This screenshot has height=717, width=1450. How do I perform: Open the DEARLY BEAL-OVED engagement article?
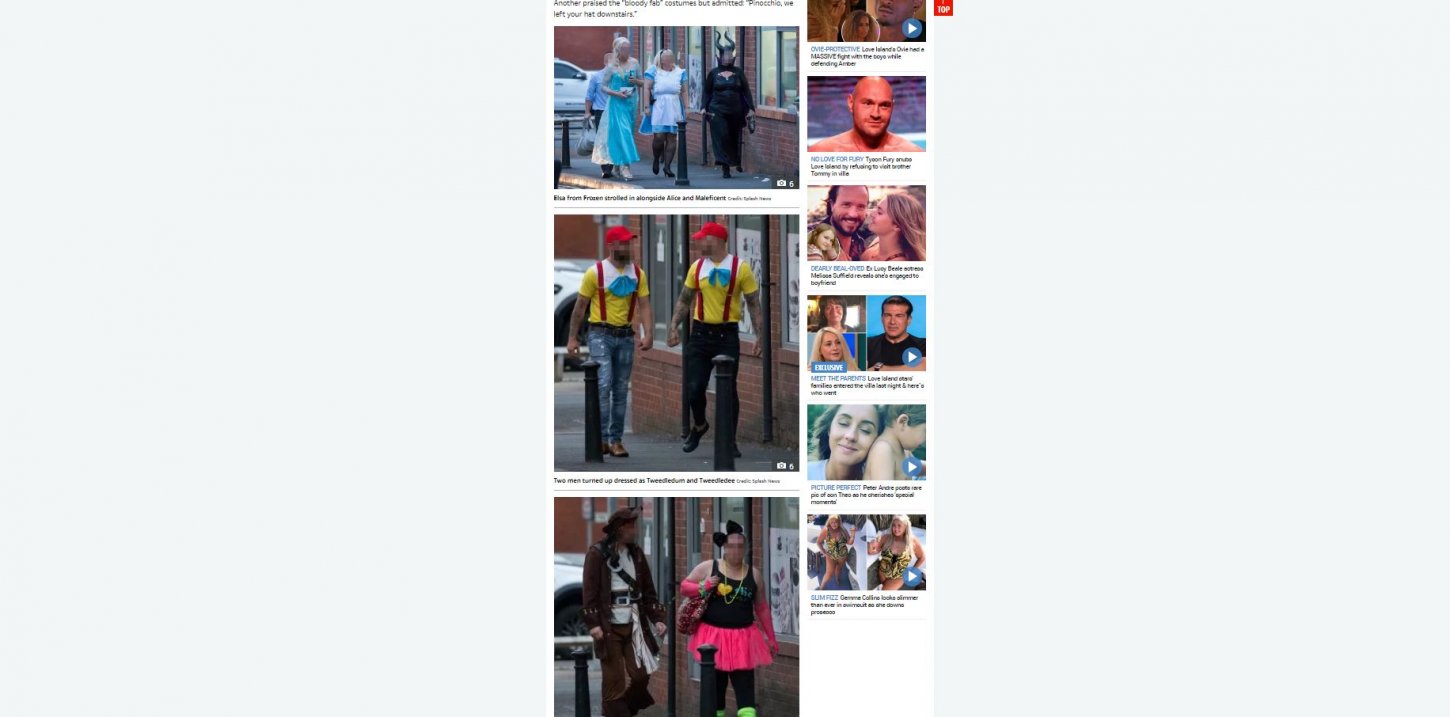(x=866, y=223)
